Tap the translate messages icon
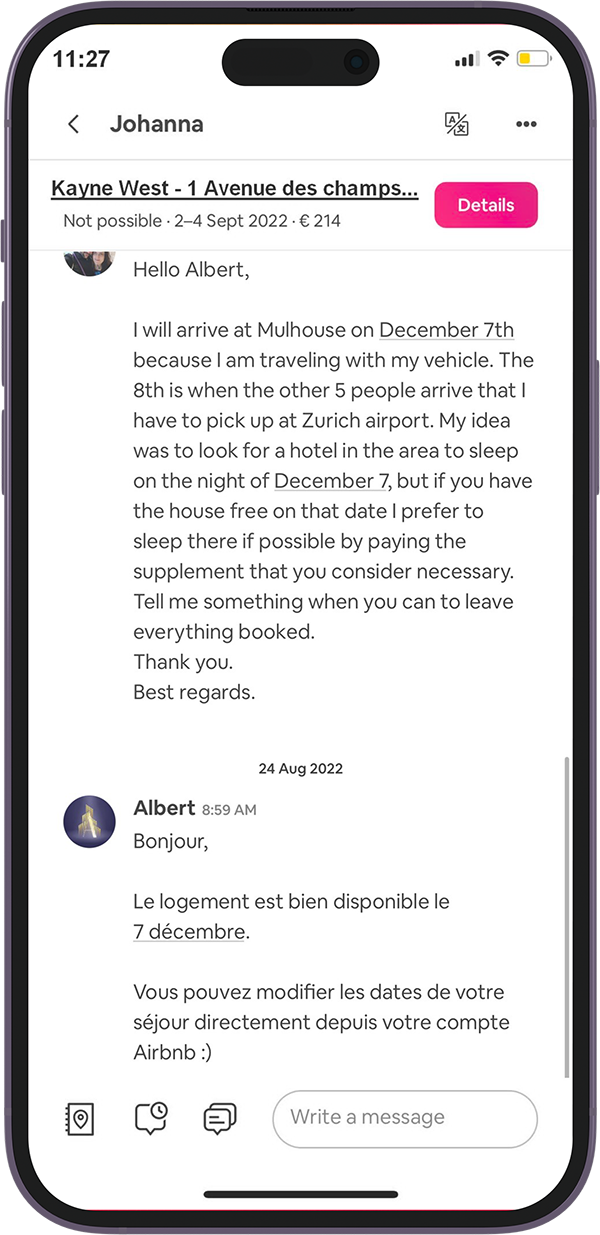 click(456, 124)
